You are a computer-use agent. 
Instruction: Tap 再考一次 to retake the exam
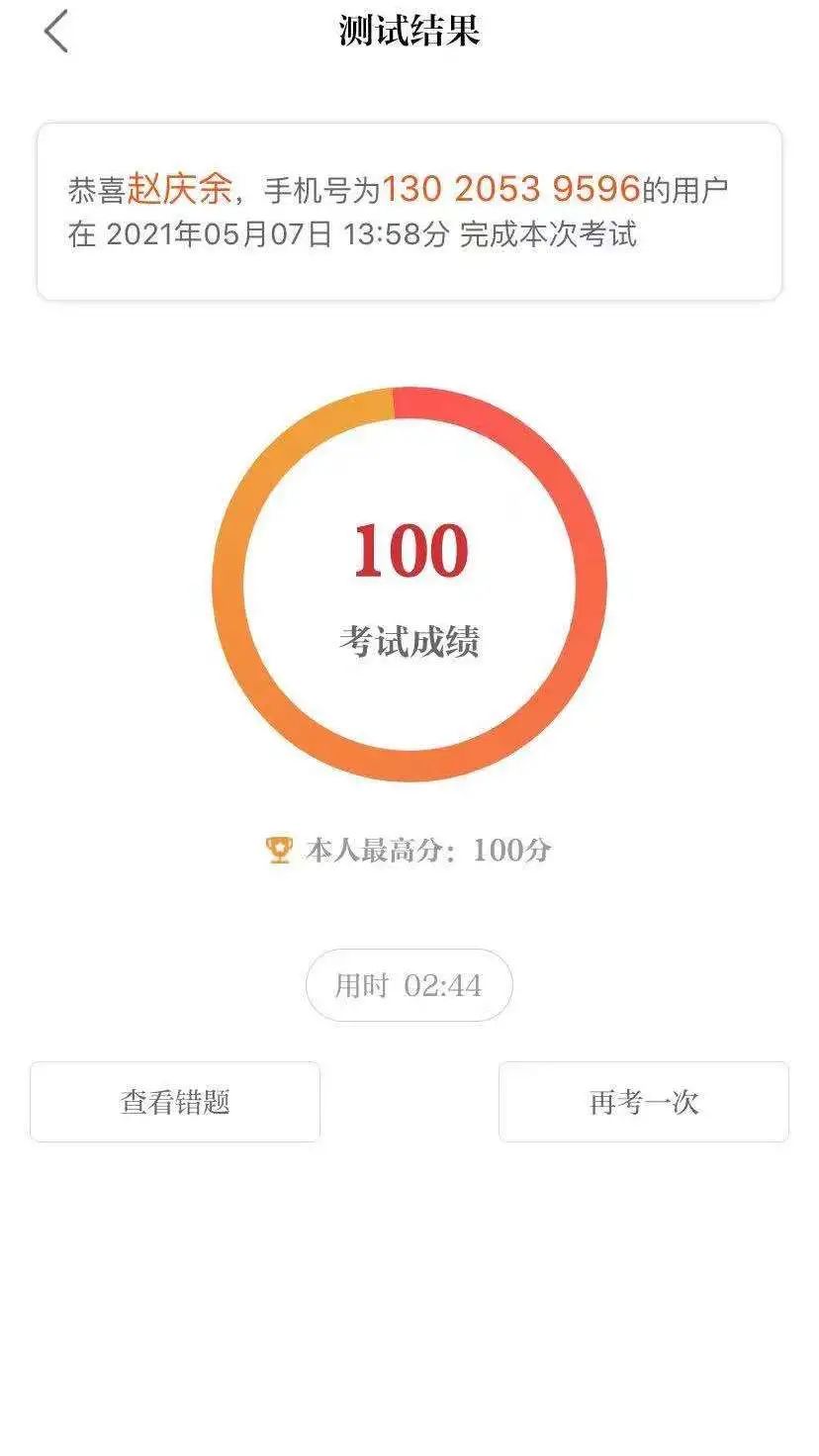point(643,1102)
